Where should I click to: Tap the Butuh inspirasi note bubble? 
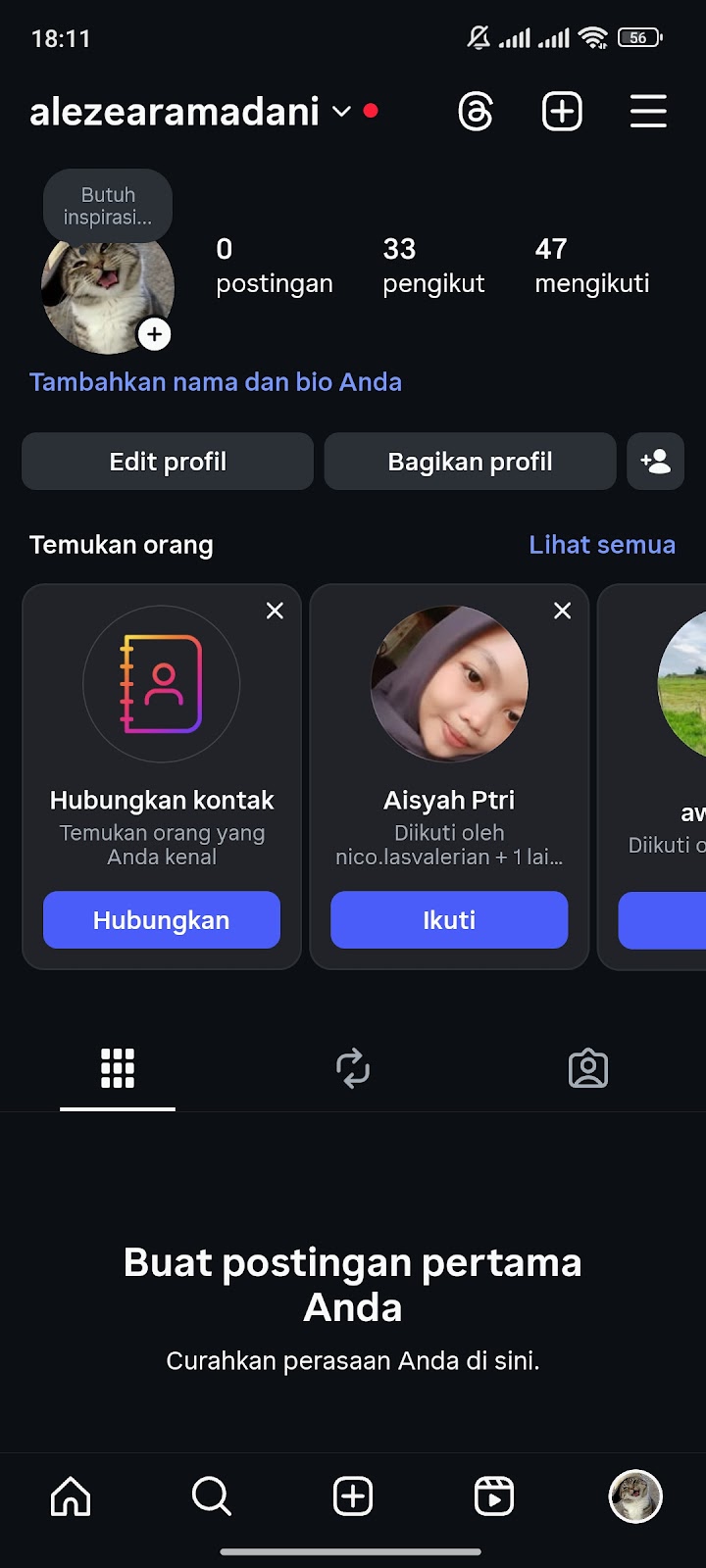(108, 206)
